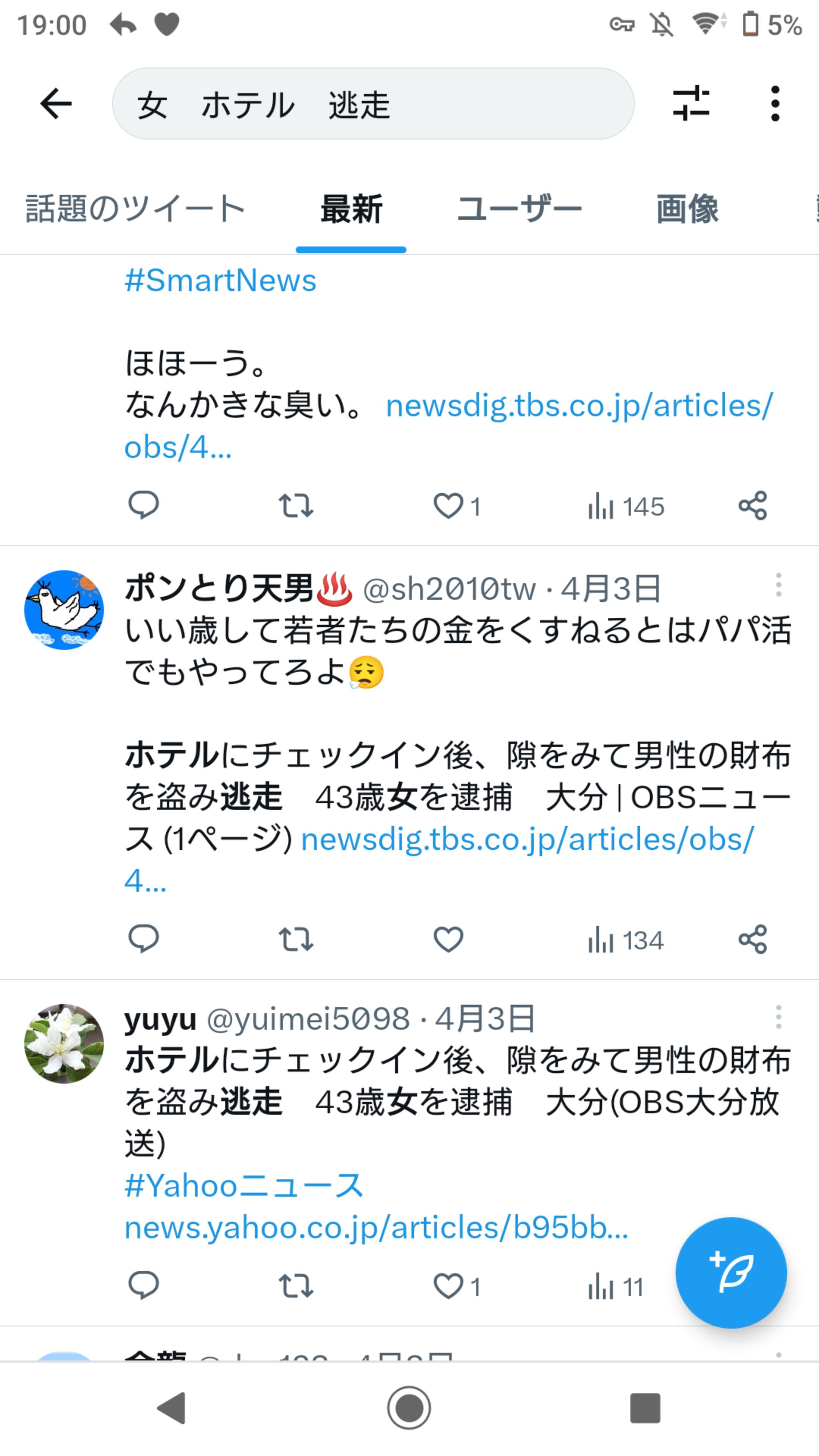Retweet the tweet with 145 views

pos(296,506)
